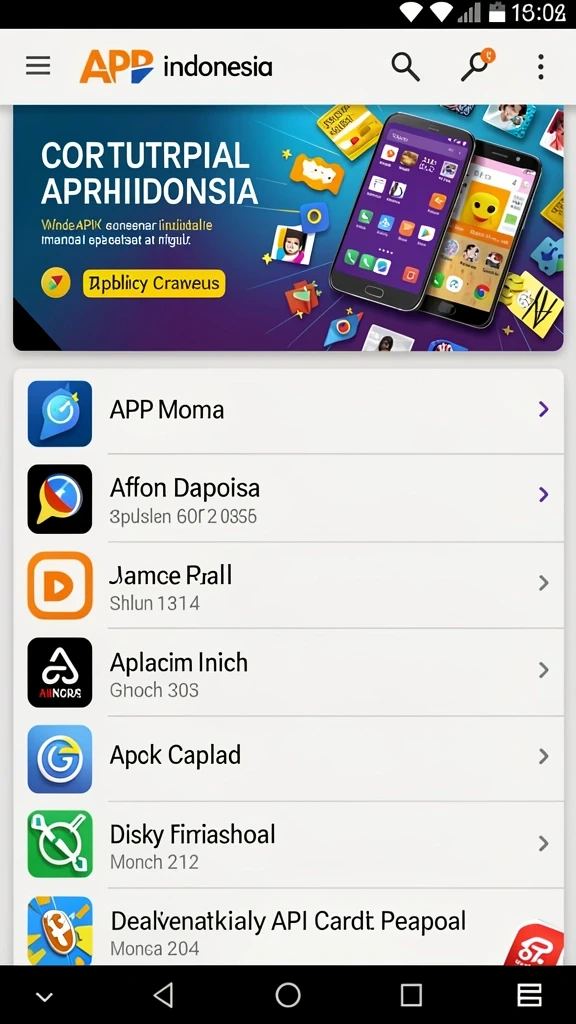This screenshot has width=576, height=1024.
Task: Open the APP Moma row
Action: [x=288, y=411]
